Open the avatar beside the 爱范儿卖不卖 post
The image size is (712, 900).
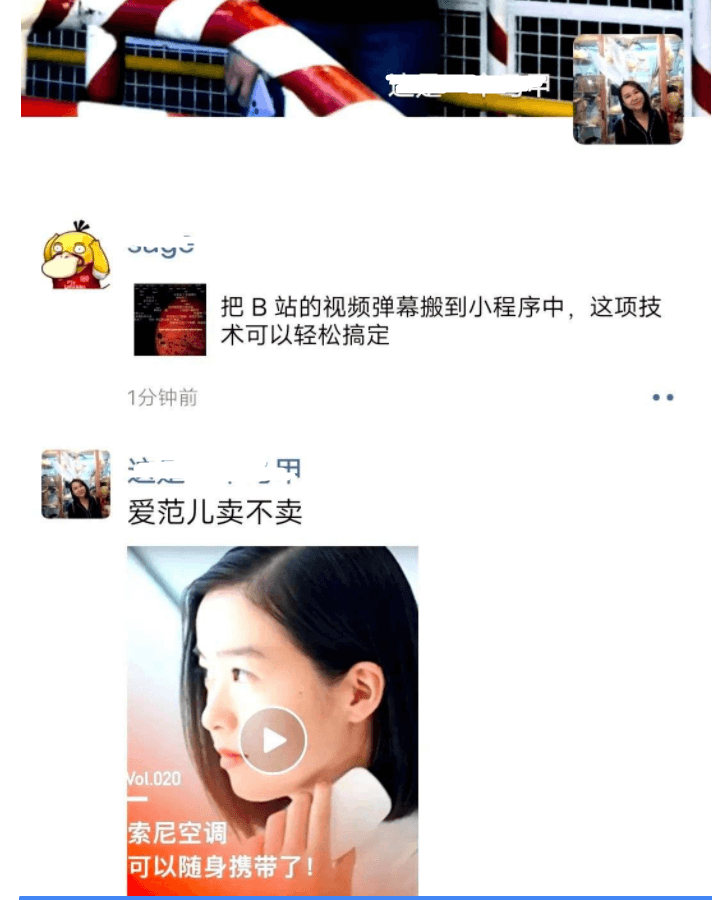[x=75, y=484]
